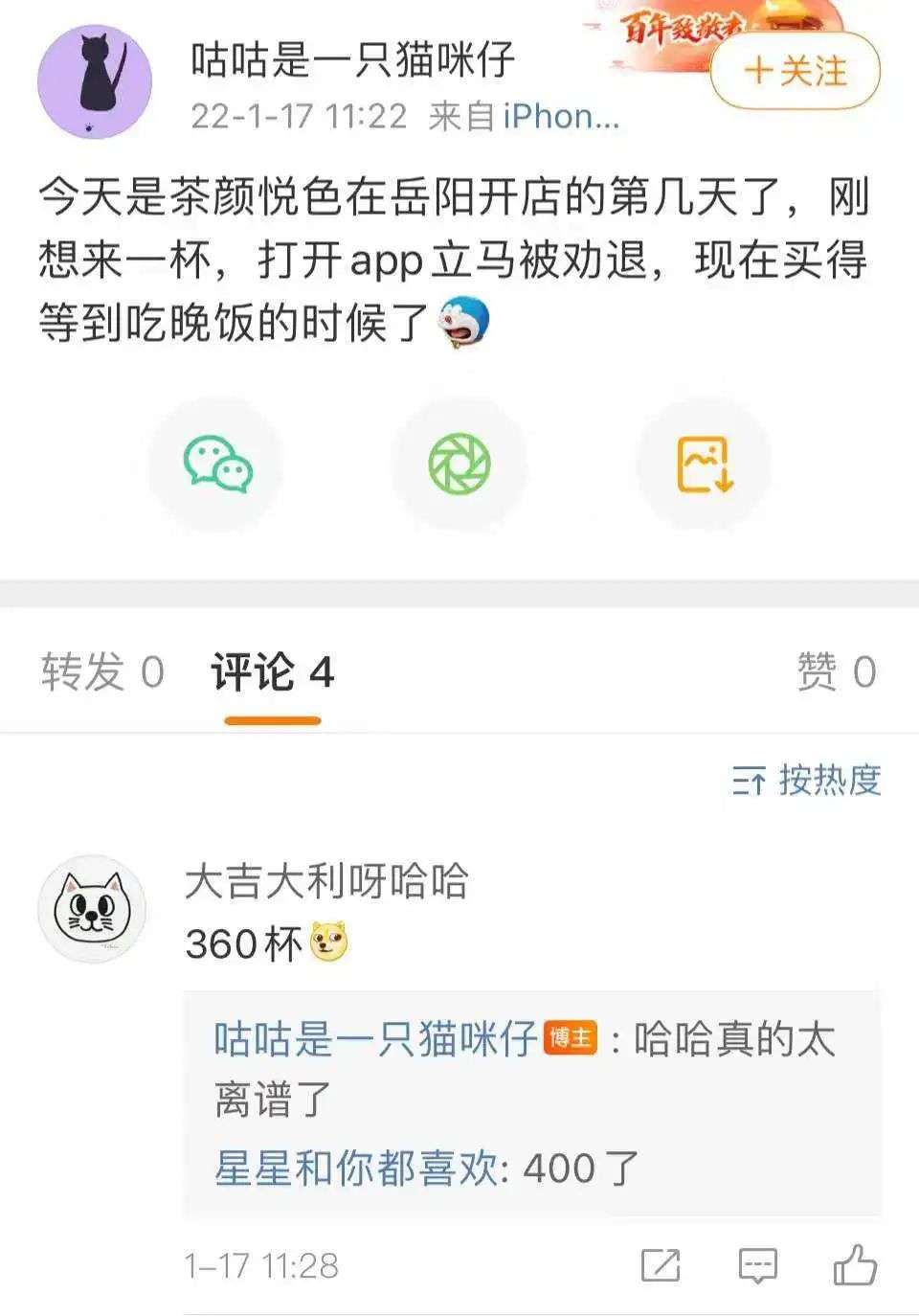Image resolution: width=919 pixels, height=1316 pixels.
Task: Repost the 360杯 comment
Action: (x=661, y=1266)
